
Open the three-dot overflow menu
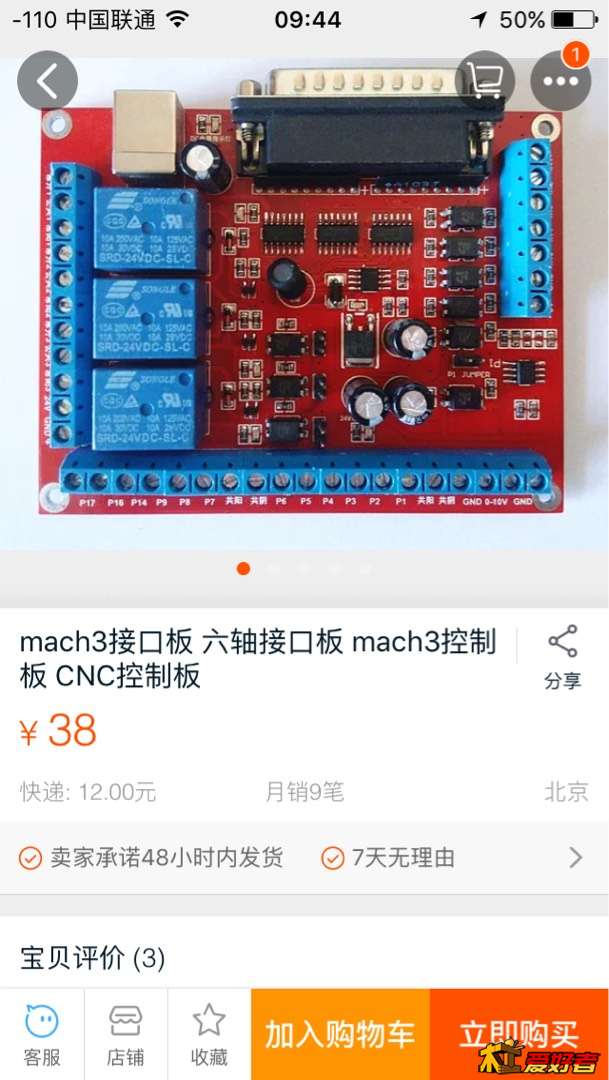click(x=560, y=81)
